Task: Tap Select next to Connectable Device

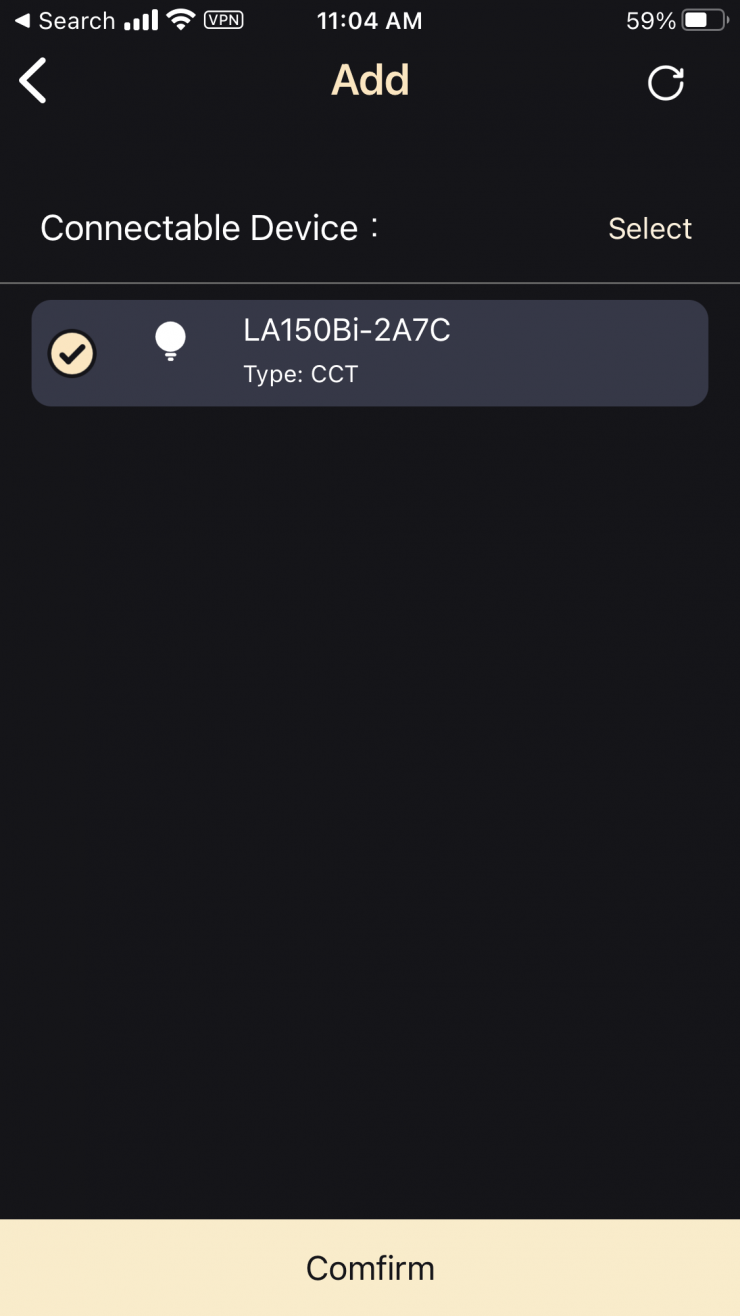Action: (x=650, y=229)
